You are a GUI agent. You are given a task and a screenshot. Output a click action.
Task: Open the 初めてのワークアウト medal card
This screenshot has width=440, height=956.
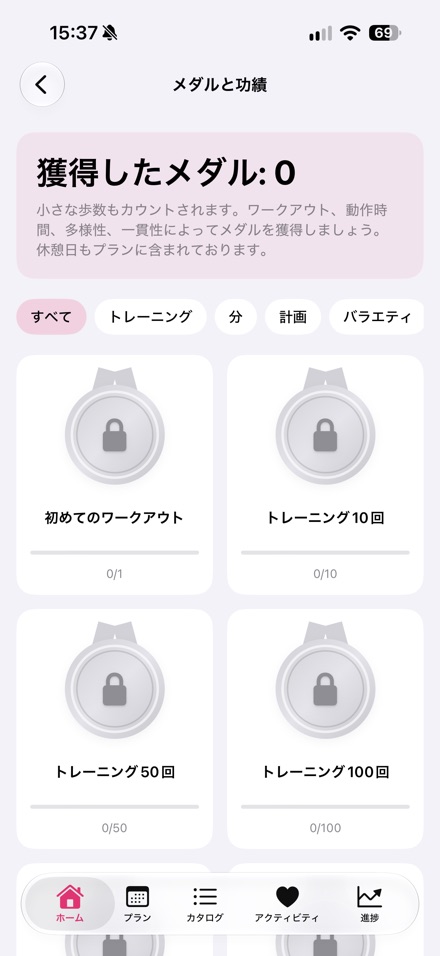tap(115, 475)
